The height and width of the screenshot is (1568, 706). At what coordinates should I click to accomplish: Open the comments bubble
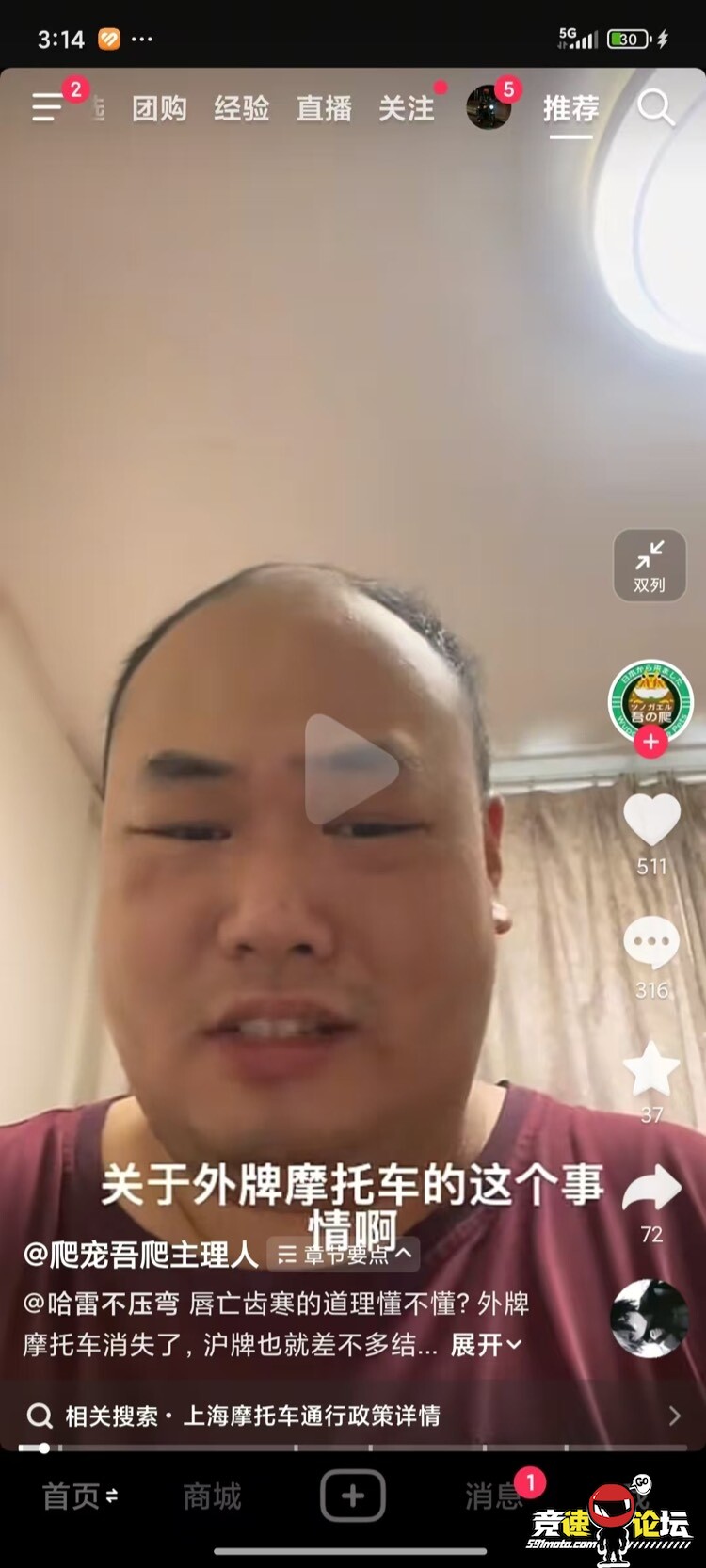point(651,942)
